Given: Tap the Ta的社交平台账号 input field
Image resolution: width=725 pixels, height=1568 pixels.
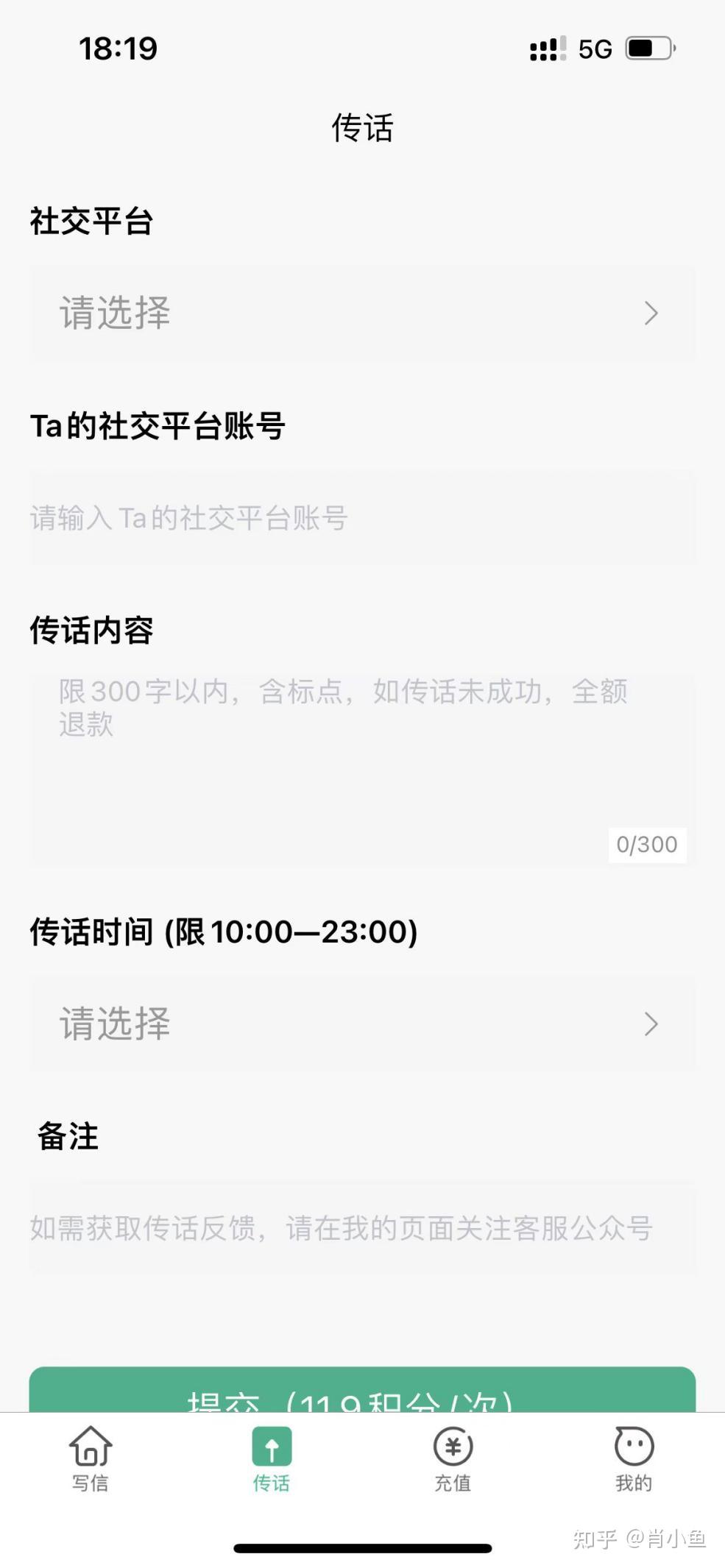Looking at the screenshot, I should [x=362, y=518].
